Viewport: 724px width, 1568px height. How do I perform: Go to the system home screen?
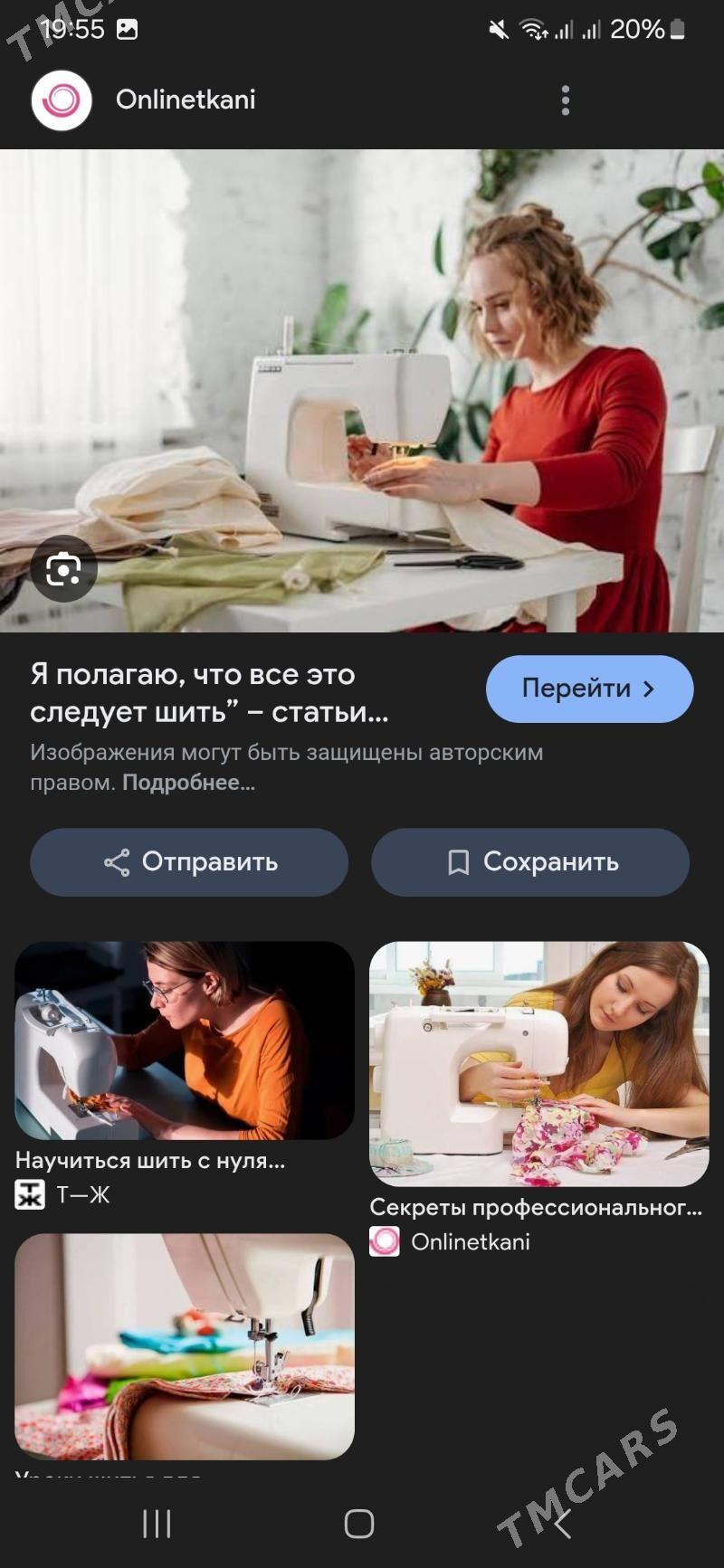pos(359,1524)
